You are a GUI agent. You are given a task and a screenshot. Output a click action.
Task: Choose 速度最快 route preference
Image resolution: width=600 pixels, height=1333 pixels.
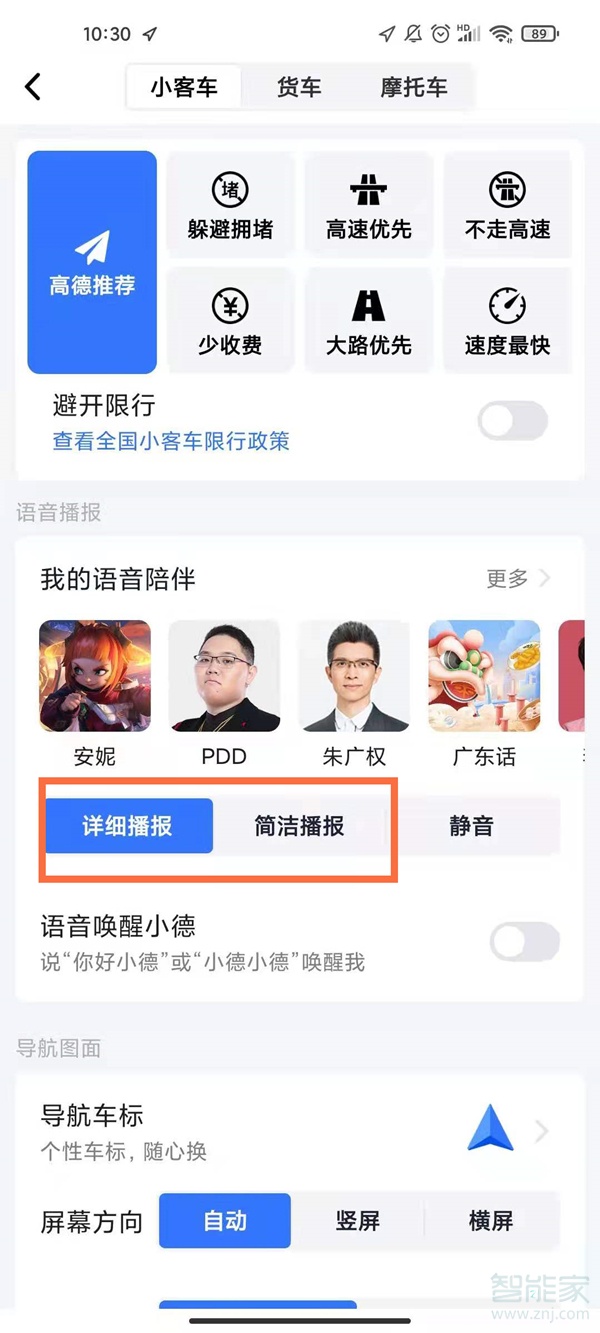(507, 322)
